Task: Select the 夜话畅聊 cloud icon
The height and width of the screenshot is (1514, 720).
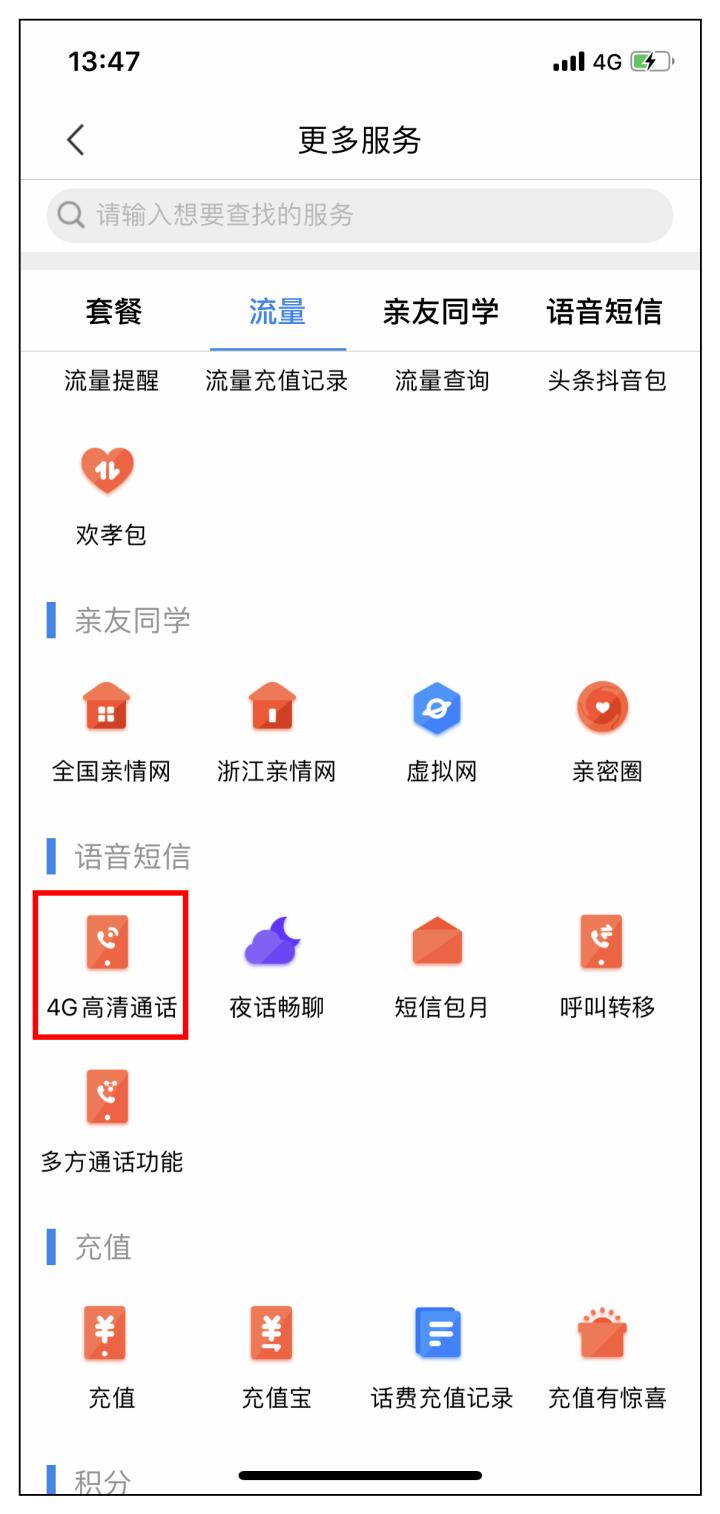Action: [274, 938]
